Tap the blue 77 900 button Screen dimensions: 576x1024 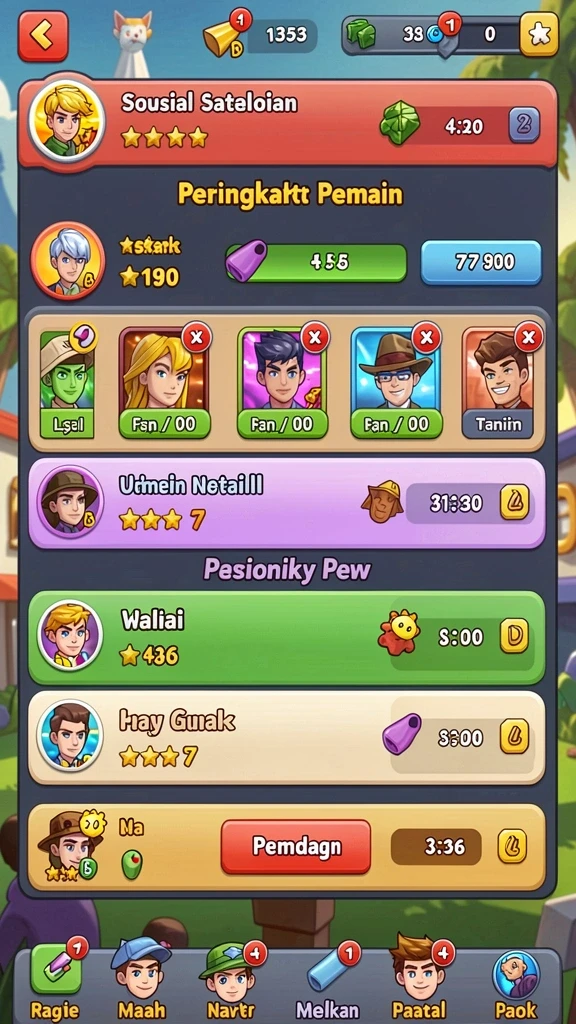pyautogui.click(x=481, y=263)
